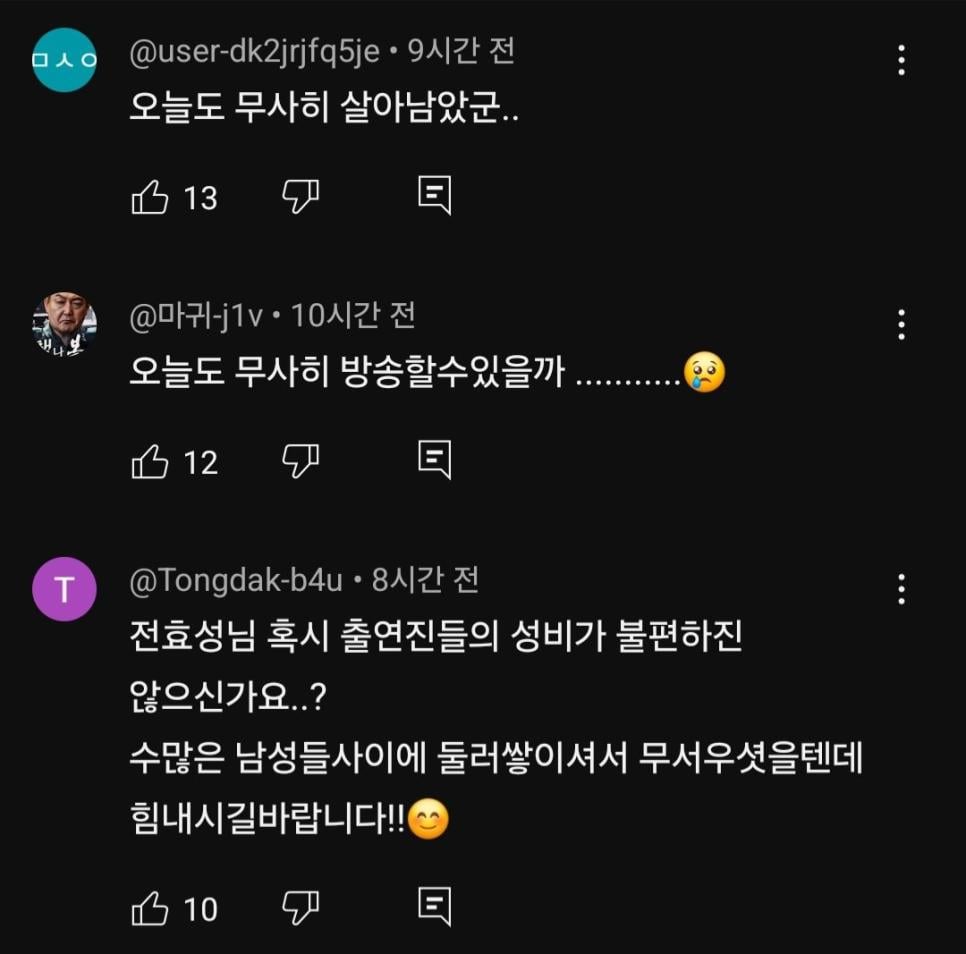The image size is (966, 954).
Task: Open @Tongdak-b4u's channel avatar
Action: click(64, 589)
